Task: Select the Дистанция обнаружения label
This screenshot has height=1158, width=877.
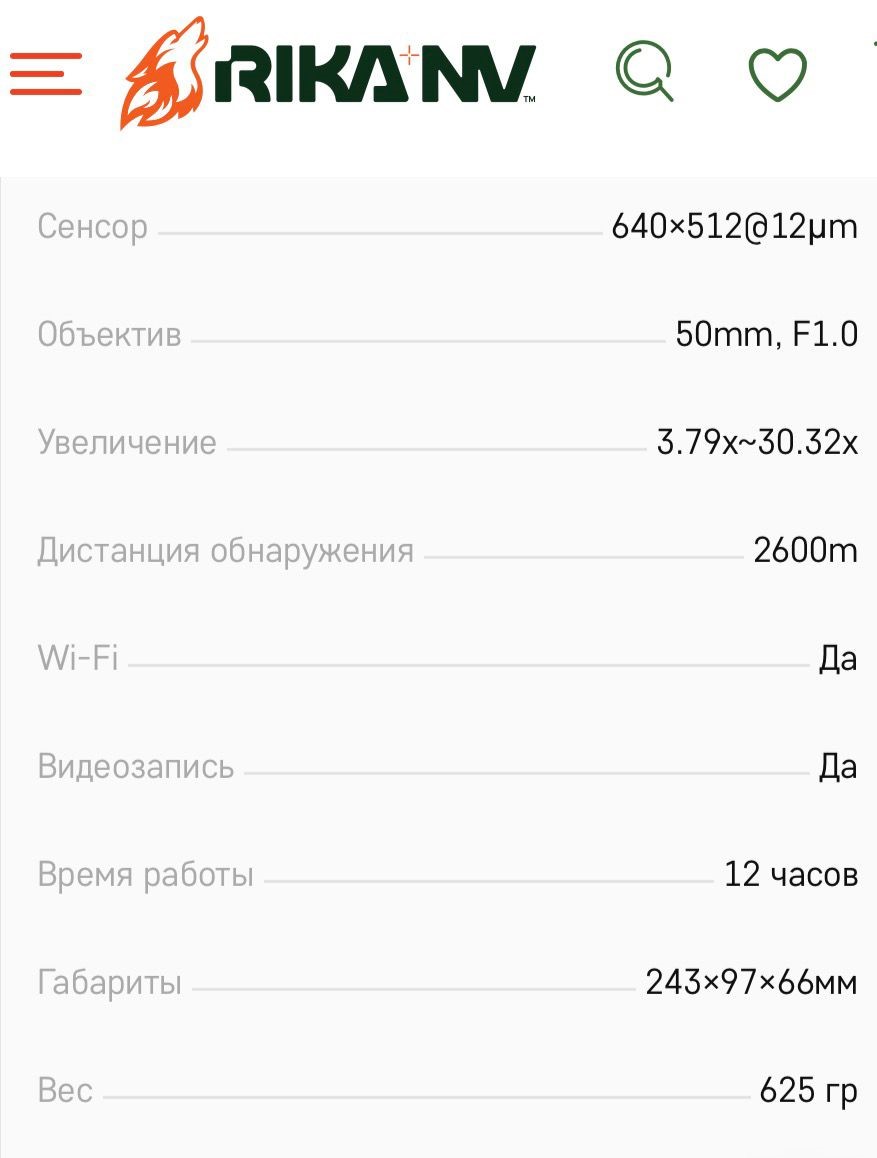Action: point(227,549)
